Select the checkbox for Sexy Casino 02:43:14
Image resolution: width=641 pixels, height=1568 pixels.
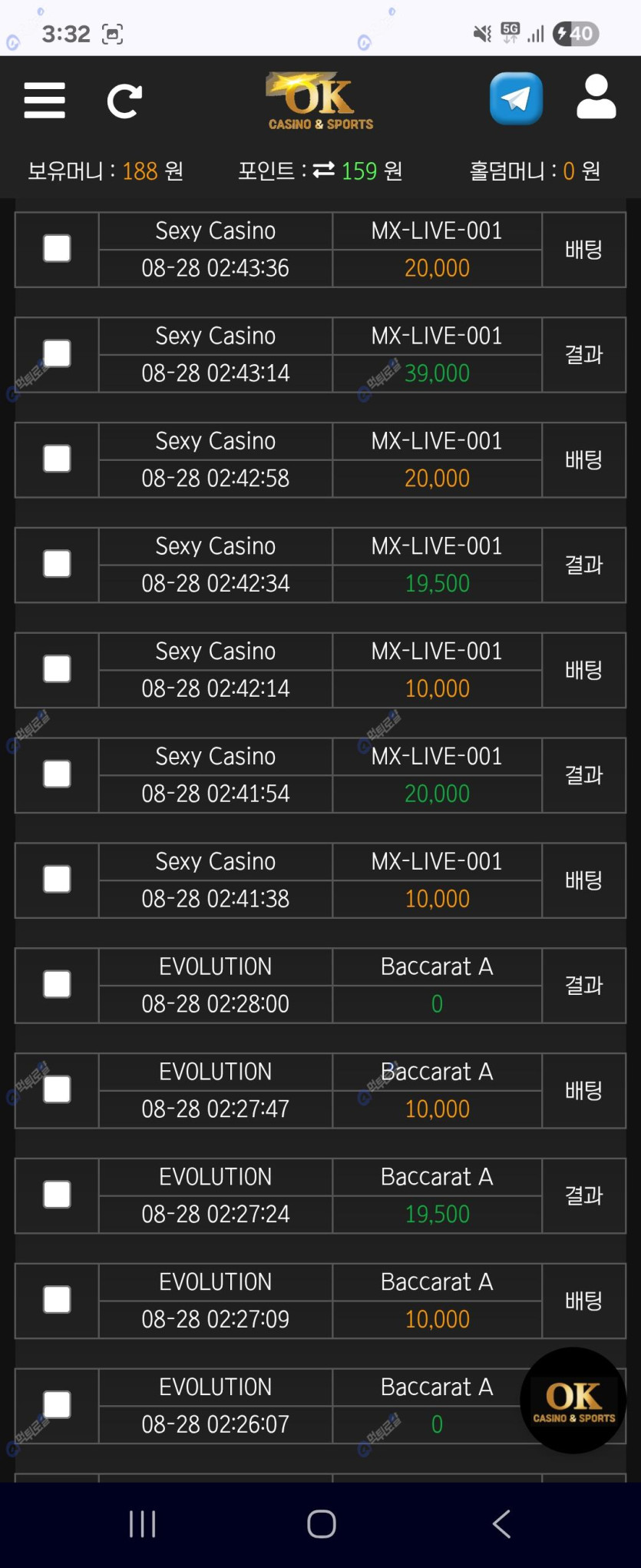(x=57, y=354)
